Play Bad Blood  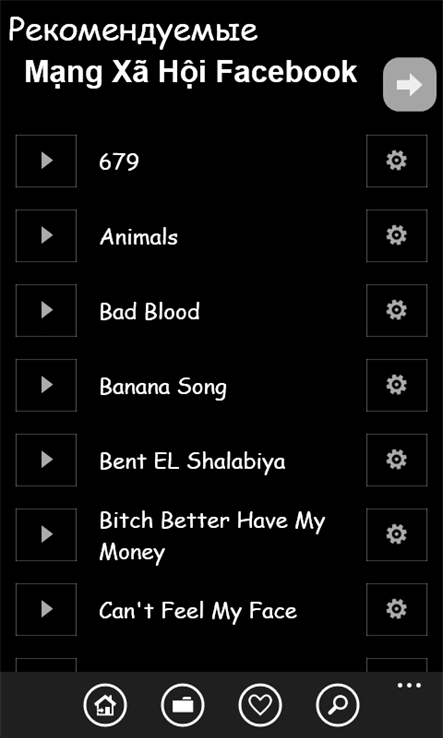click(x=46, y=310)
